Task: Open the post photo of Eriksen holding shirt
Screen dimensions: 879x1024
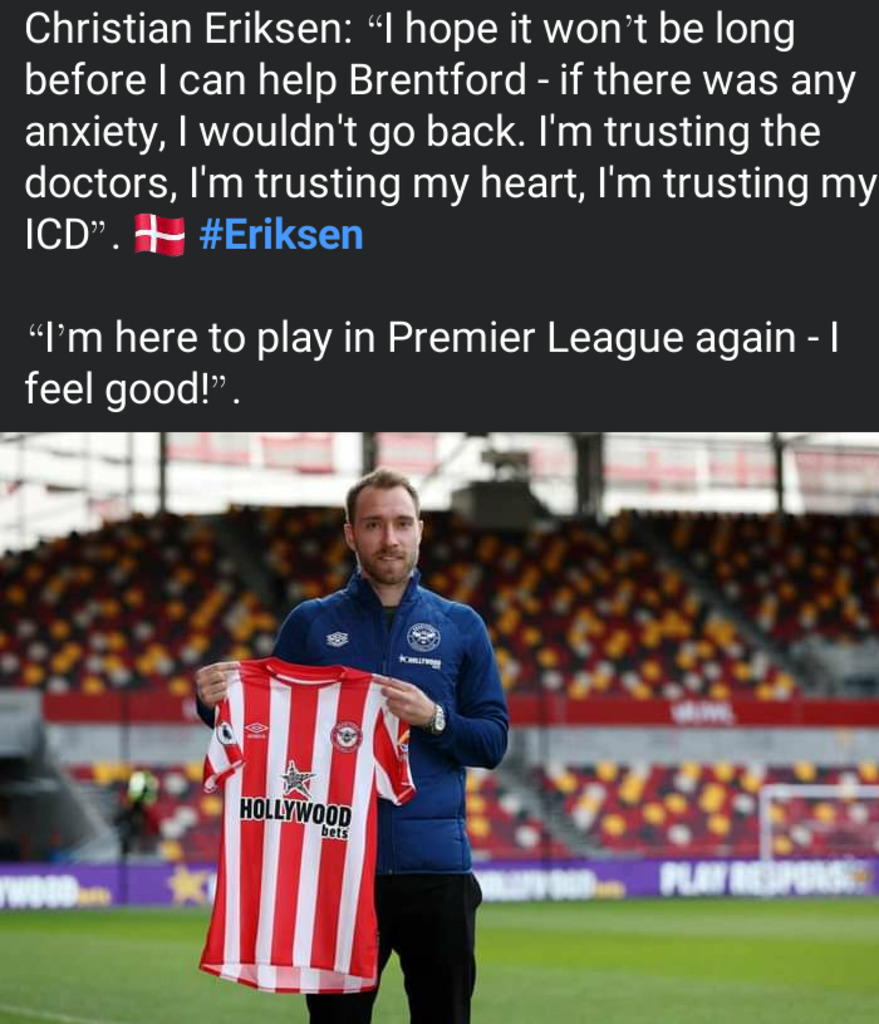Action: click(x=439, y=727)
